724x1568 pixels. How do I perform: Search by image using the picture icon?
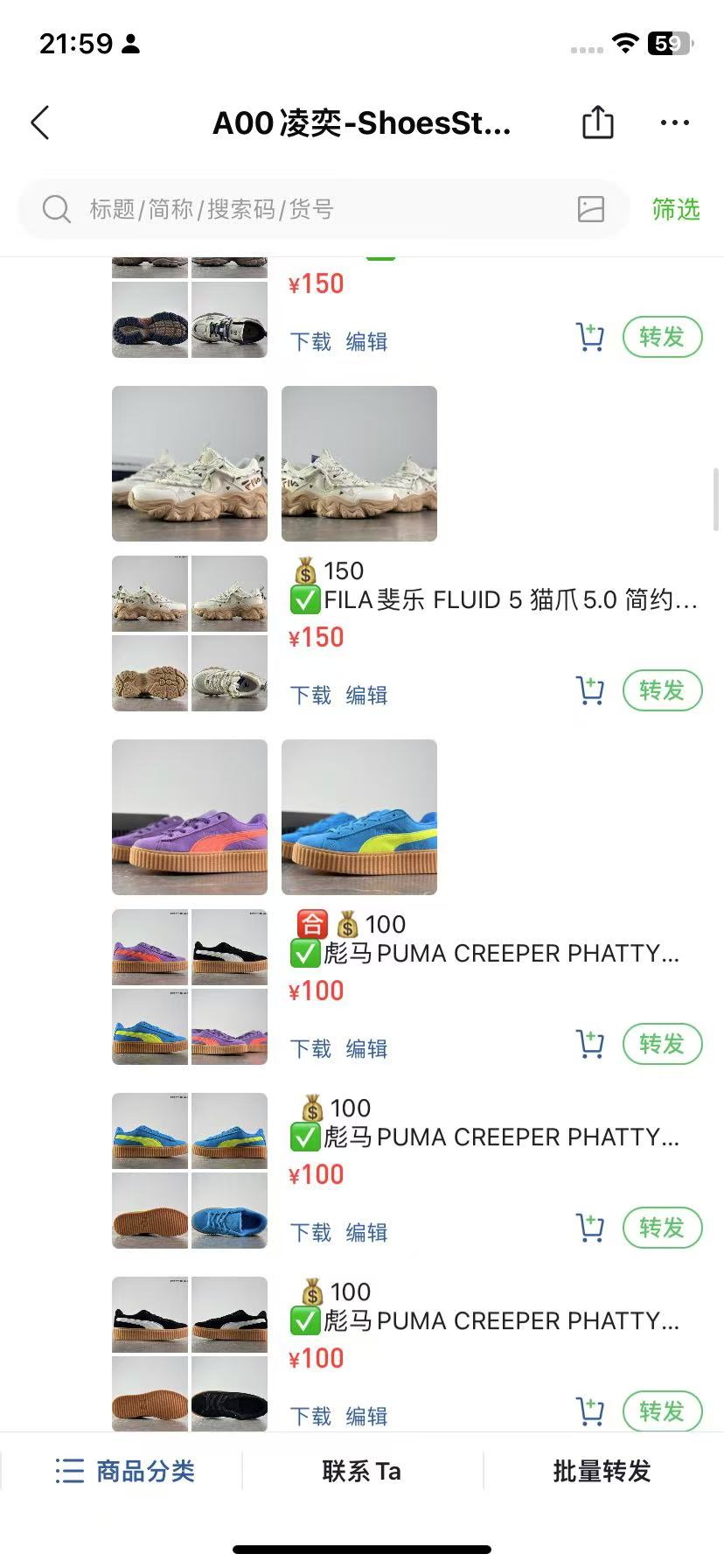pyautogui.click(x=591, y=209)
